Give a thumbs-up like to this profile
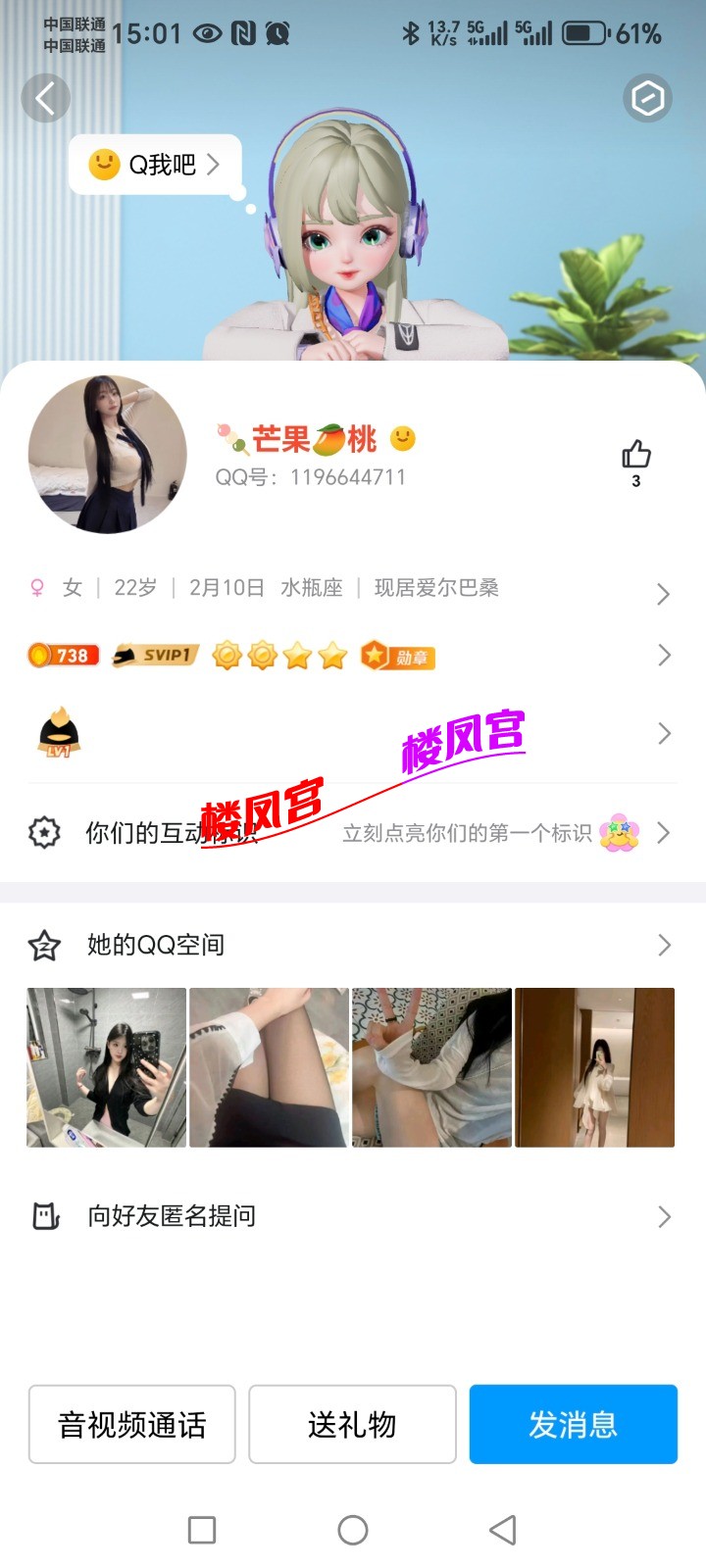This screenshot has width=706, height=1568. (x=635, y=456)
